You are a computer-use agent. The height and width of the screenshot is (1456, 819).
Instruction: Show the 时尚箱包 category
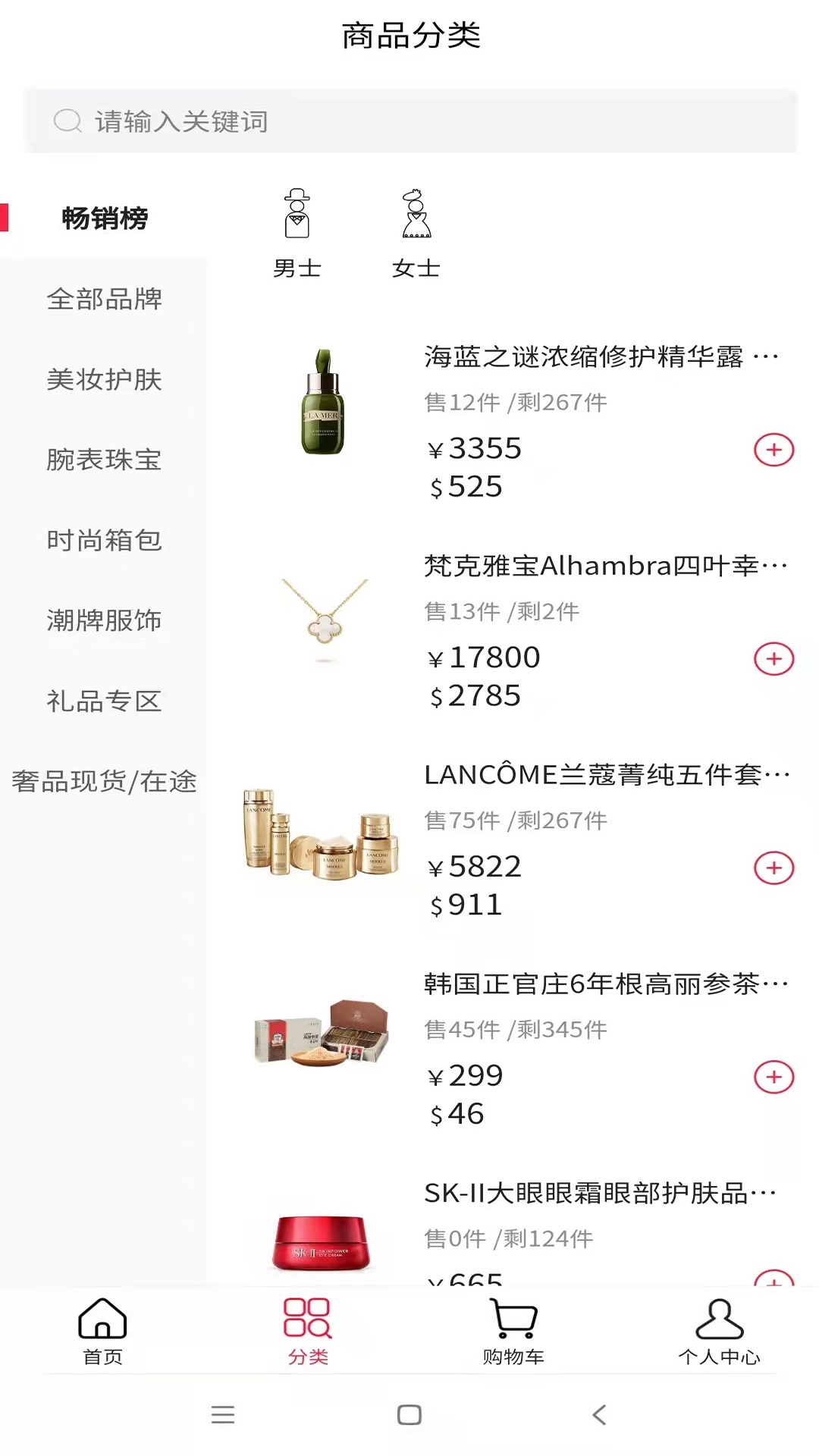pyautogui.click(x=104, y=541)
